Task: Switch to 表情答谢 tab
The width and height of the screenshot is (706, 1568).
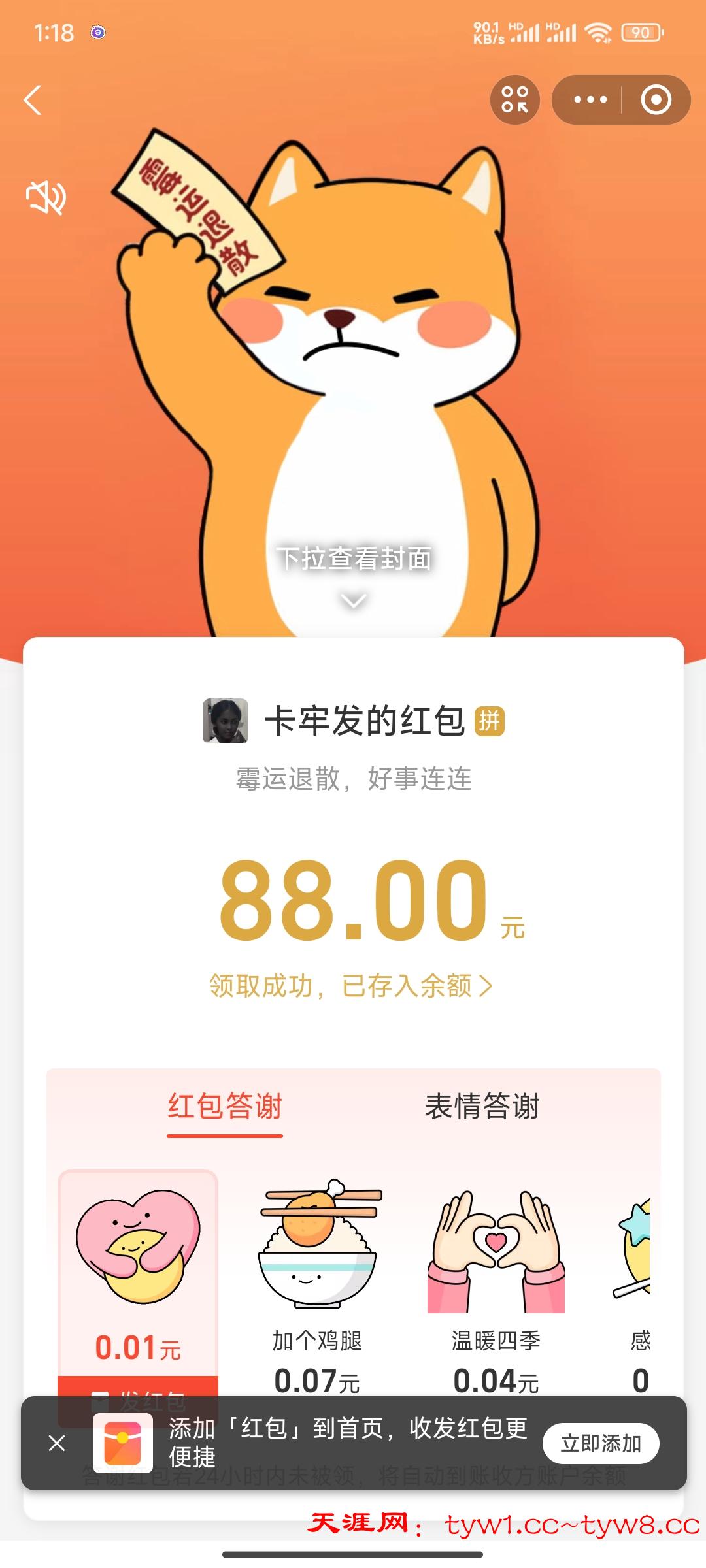Action: click(x=482, y=1107)
